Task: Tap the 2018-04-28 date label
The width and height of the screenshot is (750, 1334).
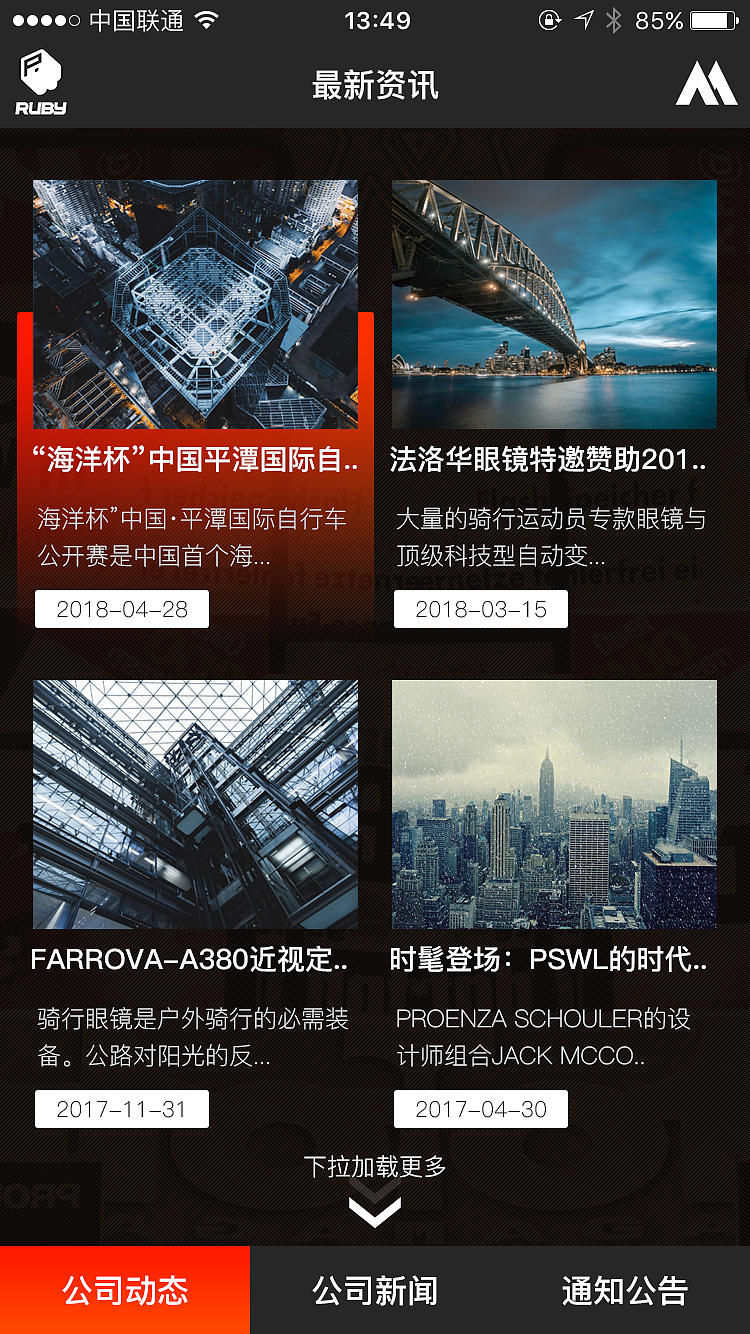Action: coord(121,608)
